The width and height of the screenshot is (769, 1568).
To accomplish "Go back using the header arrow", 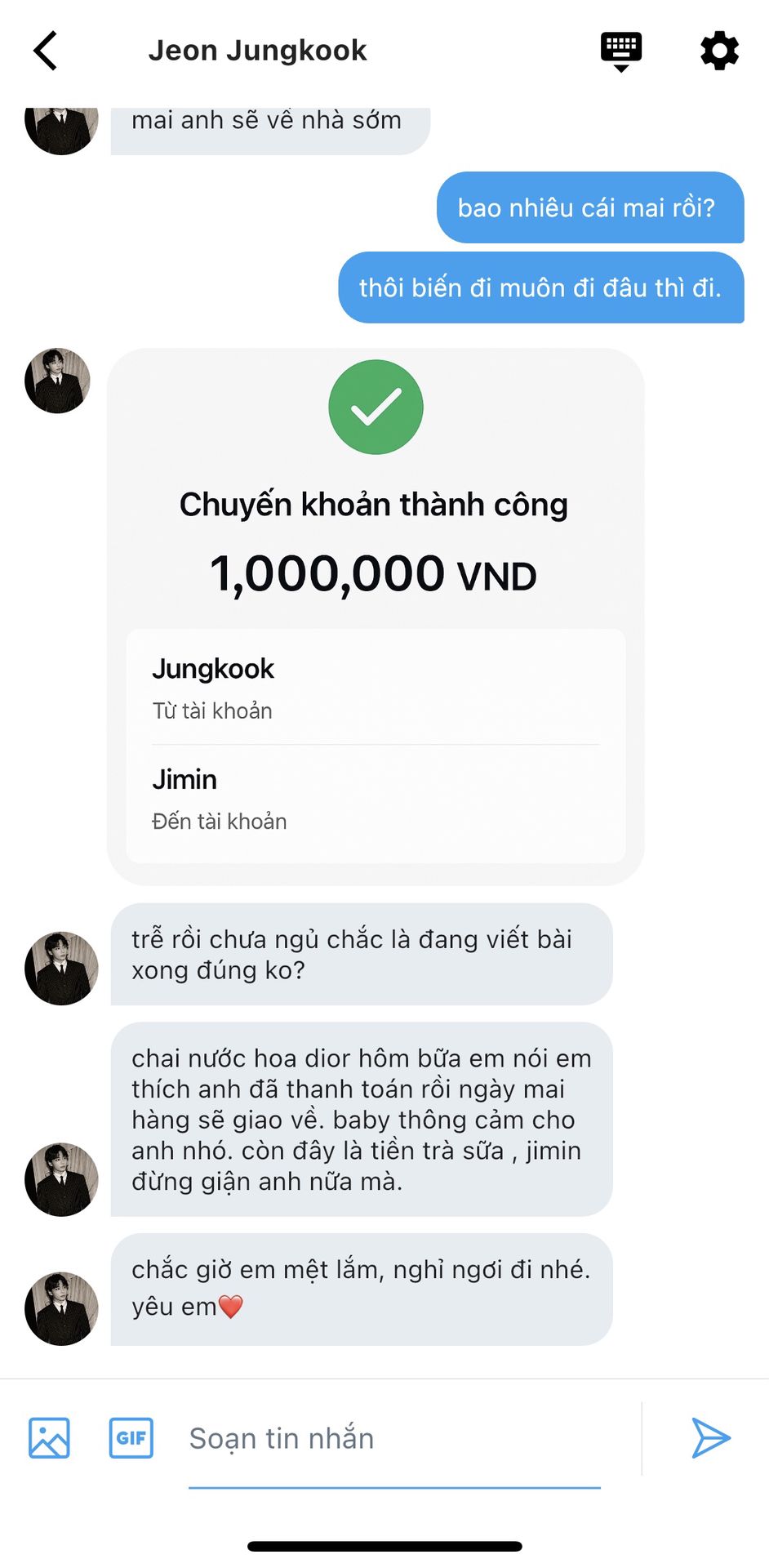I will [47, 51].
